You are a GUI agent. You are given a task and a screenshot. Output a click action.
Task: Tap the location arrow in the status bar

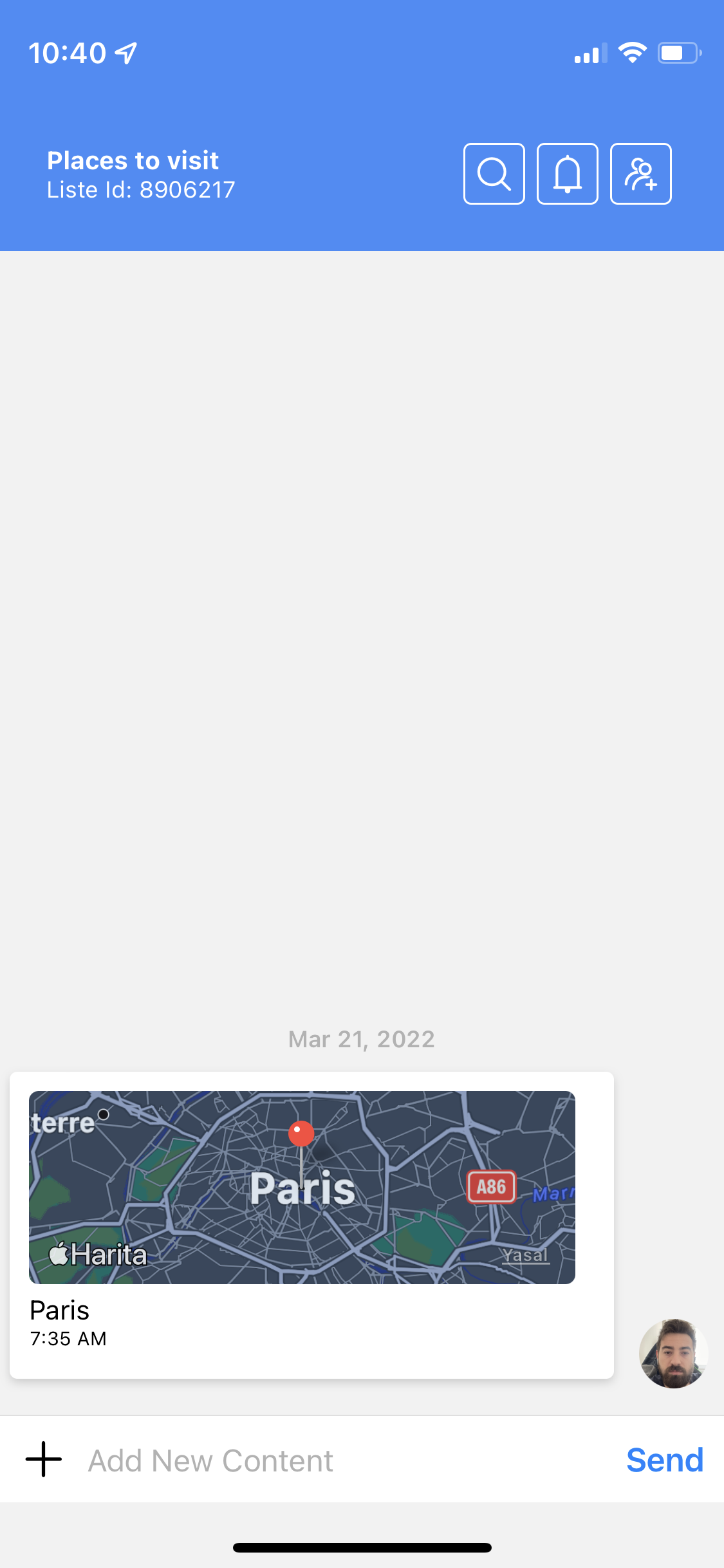[x=124, y=53]
